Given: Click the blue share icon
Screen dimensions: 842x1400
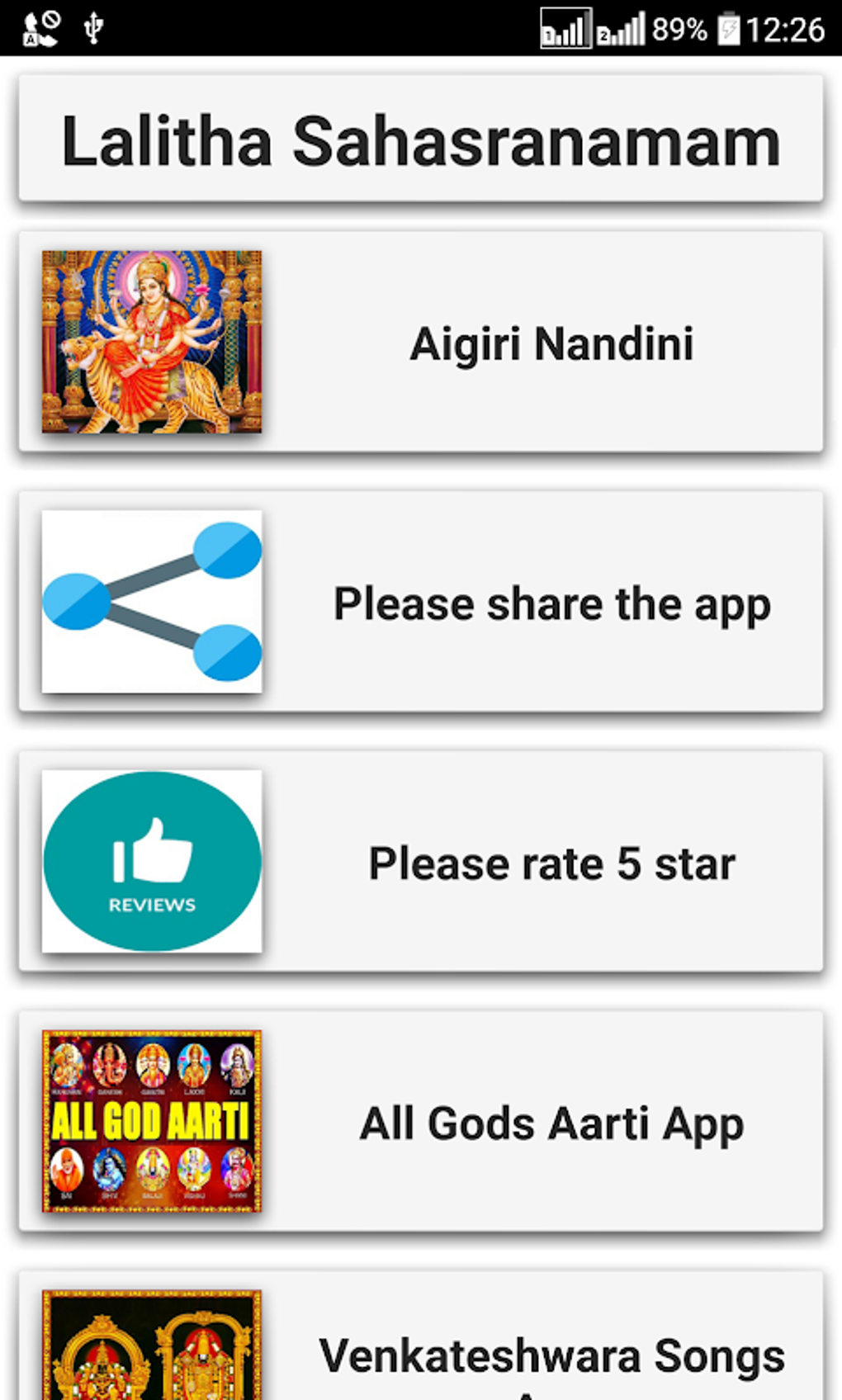Looking at the screenshot, I should click(x=151, y=602).
